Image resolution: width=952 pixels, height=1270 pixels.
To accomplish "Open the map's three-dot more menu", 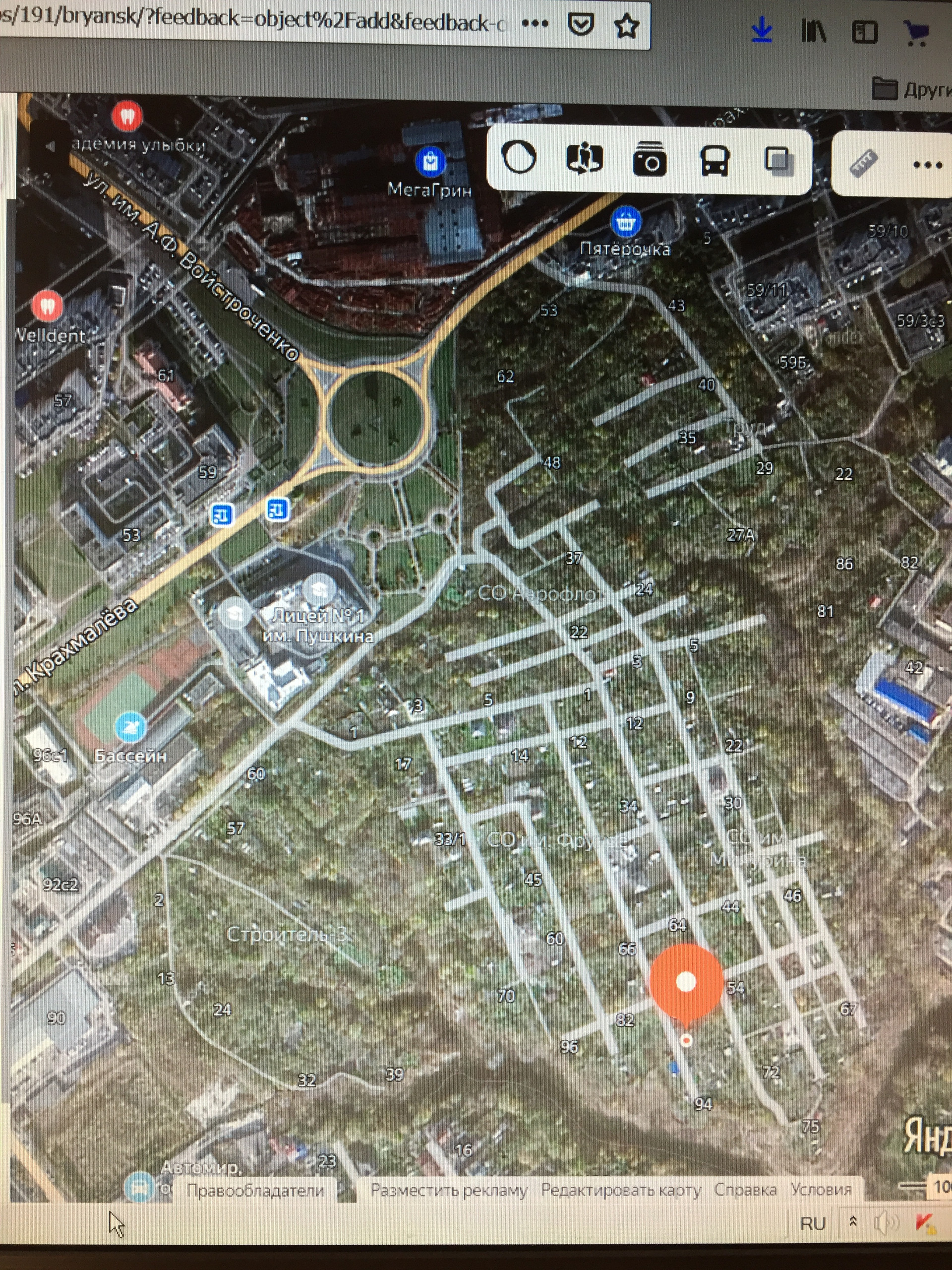I will coord(927,165).
